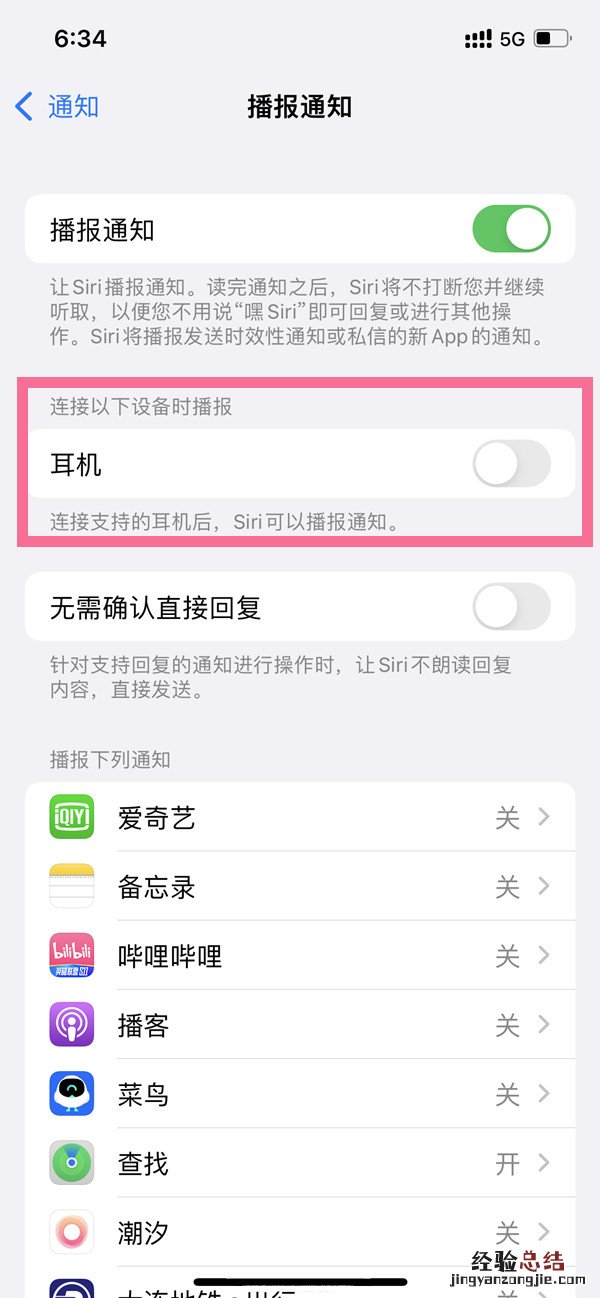
Task: Open 查找 notification announcement options
Action: click(x=300, y=1163)
